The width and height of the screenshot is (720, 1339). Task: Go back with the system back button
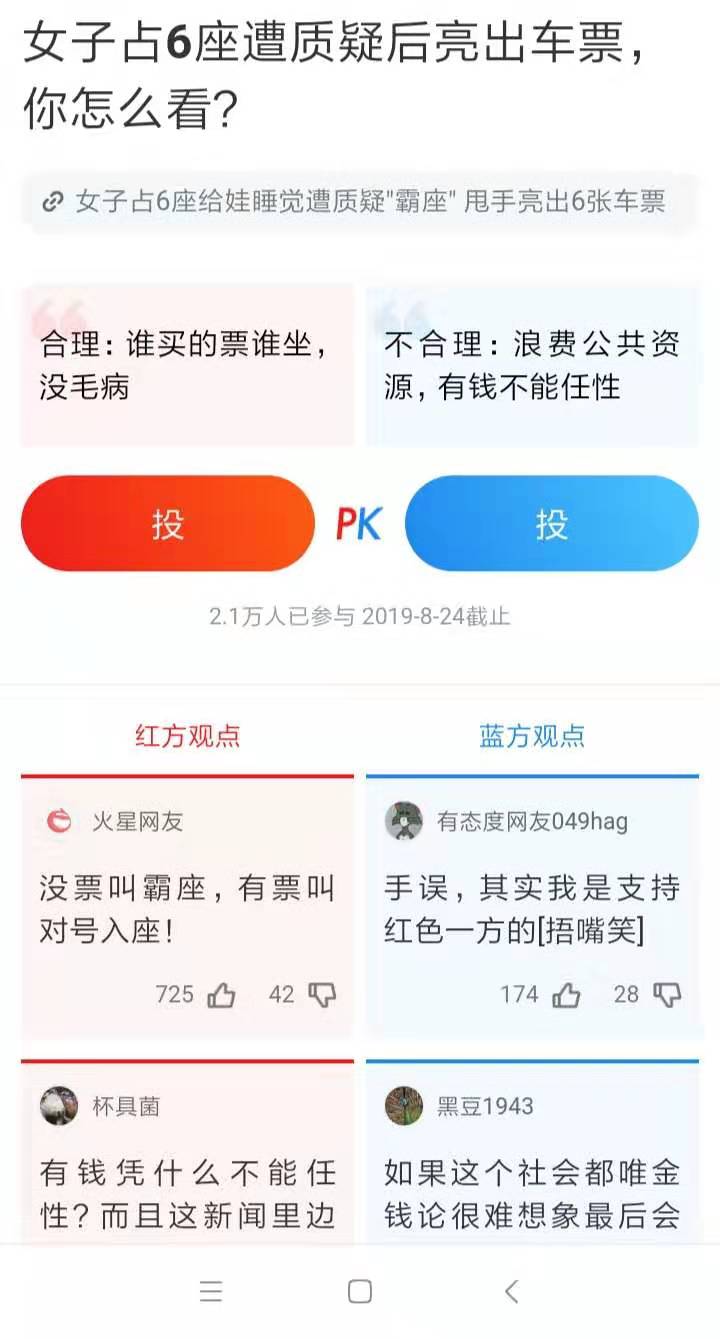click(x=511, y=1291)
